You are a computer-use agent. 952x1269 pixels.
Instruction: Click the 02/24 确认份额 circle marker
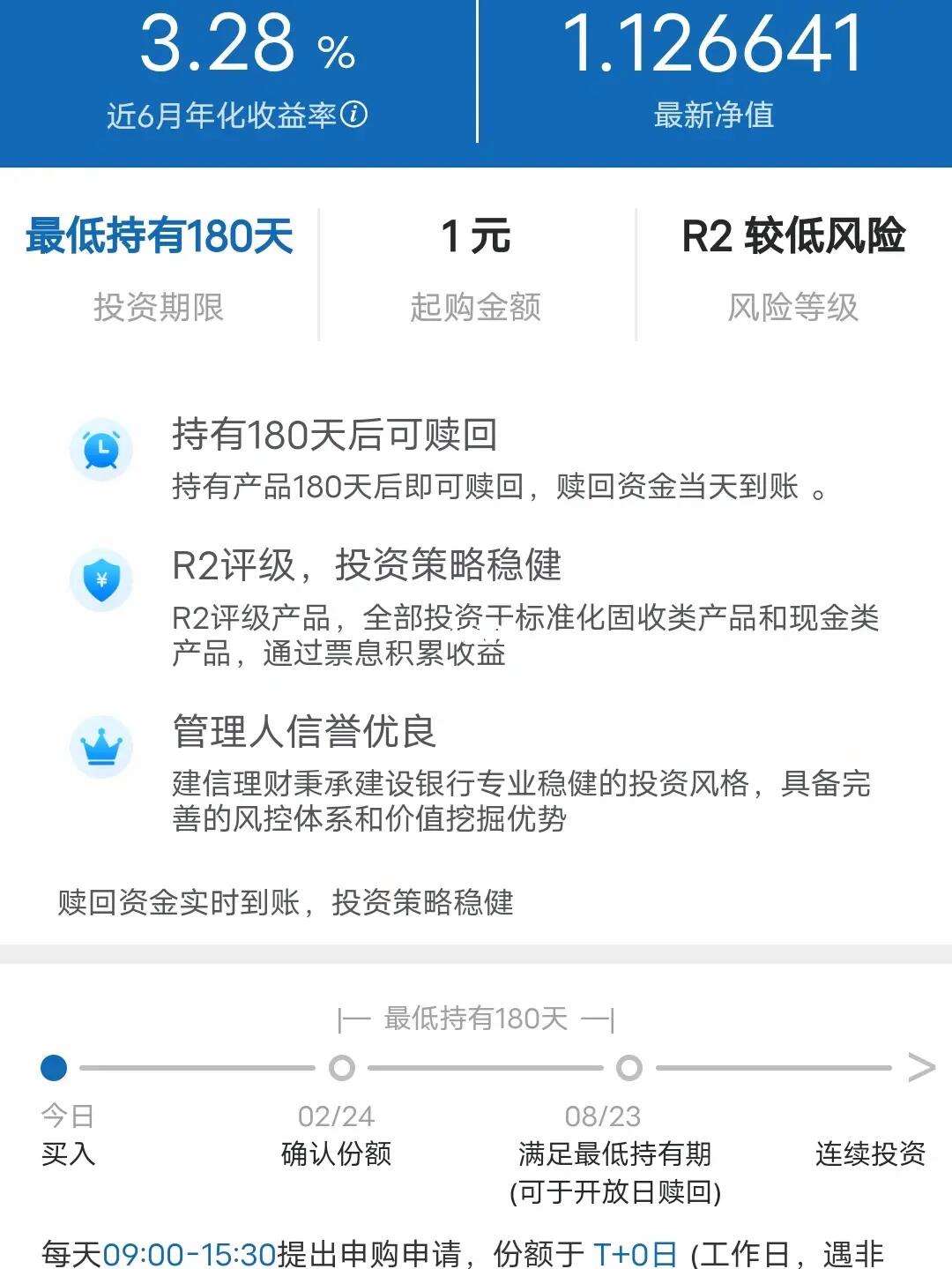tap(342, 1066)
